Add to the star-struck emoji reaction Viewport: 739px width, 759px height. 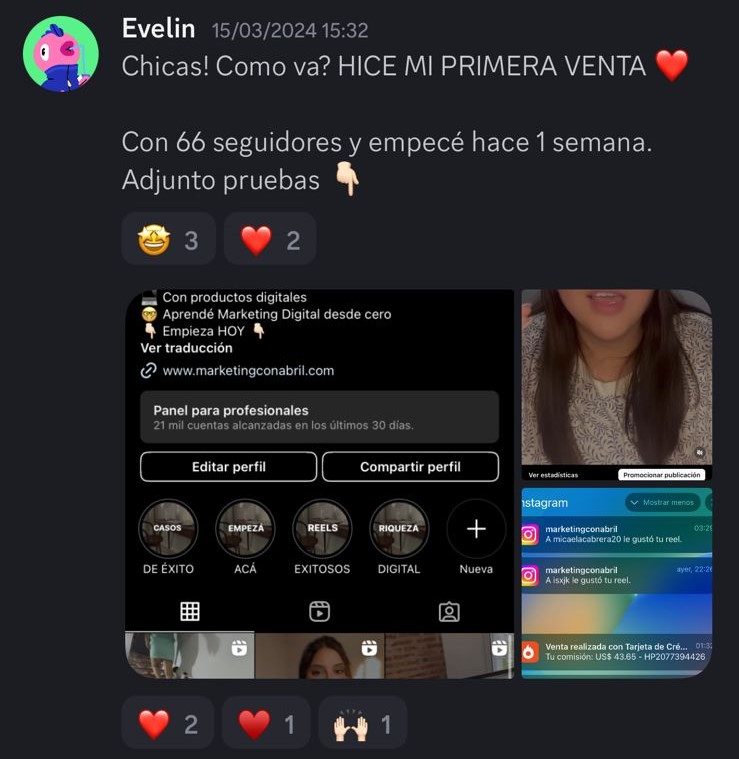168,239
